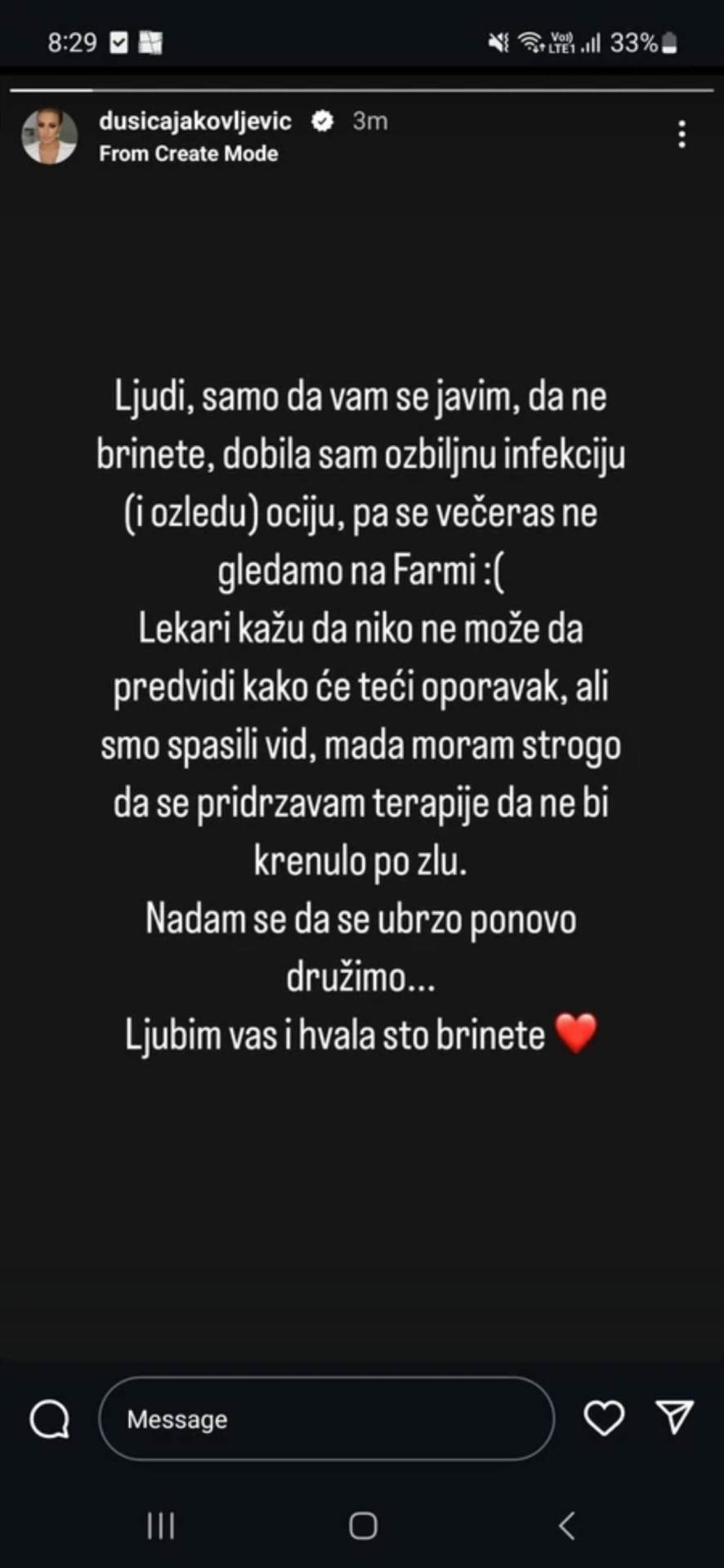The width and height of the screenshot is (724, 1568).
Task: Open the chat bubble icon beside Message
Action: click(50, 1419)
